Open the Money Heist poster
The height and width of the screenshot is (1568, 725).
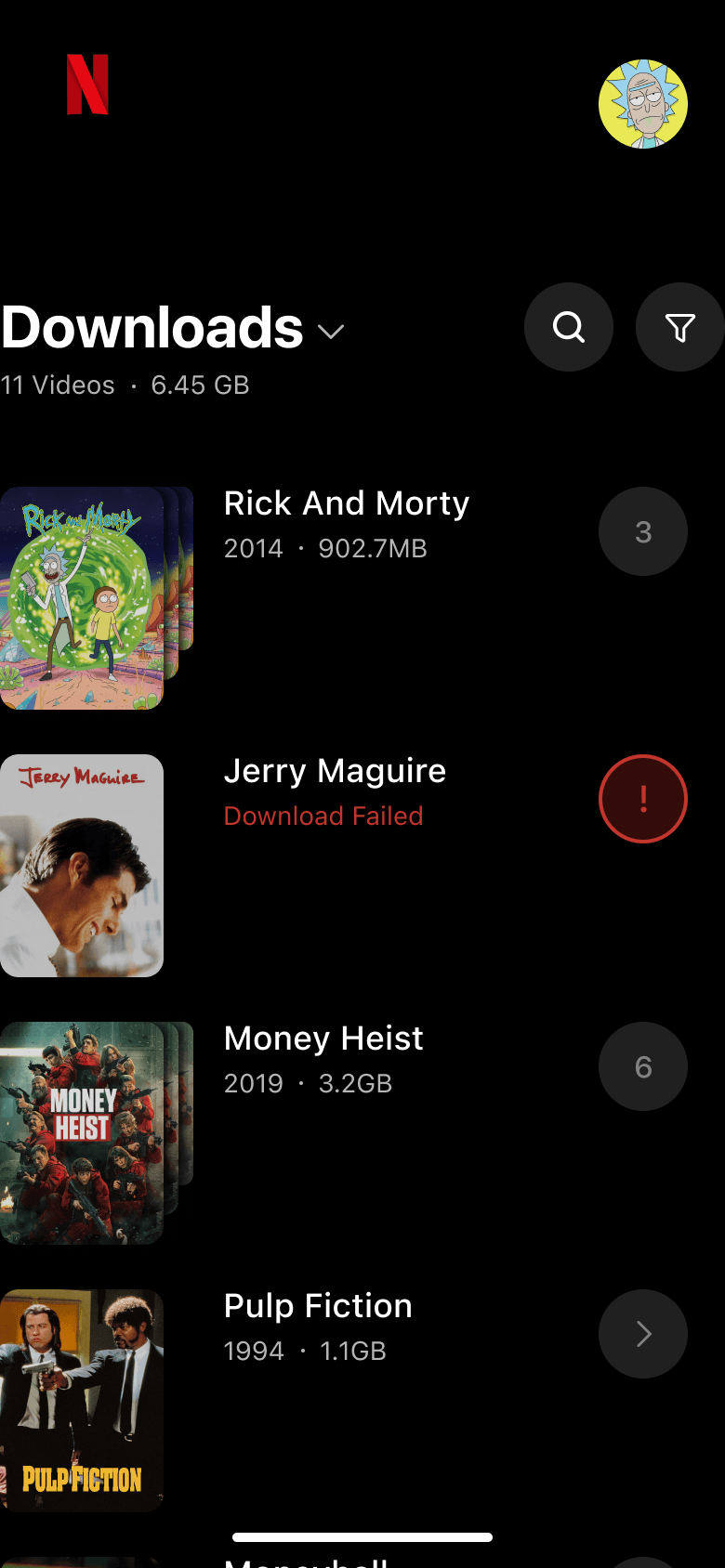pos(83,1133)
